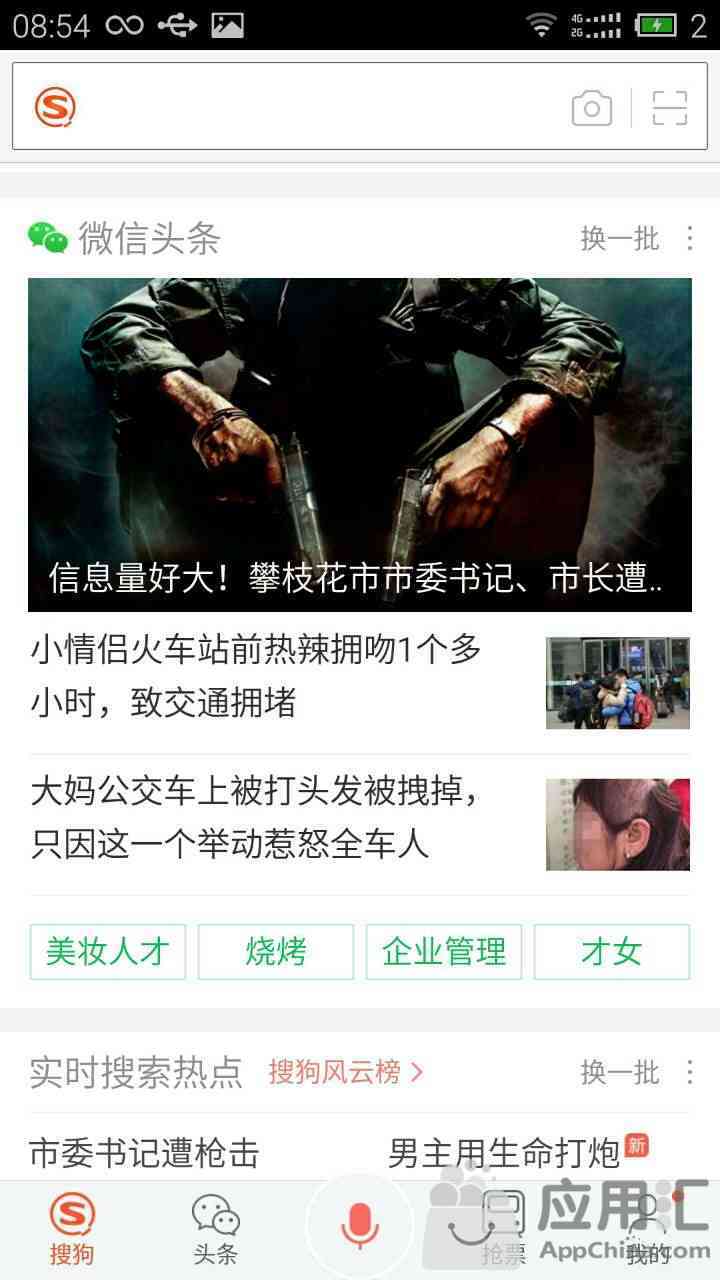This screenshot has height=1280, width=720.
Task: Choose the 企业管理 tag
Action: point(444,951)
